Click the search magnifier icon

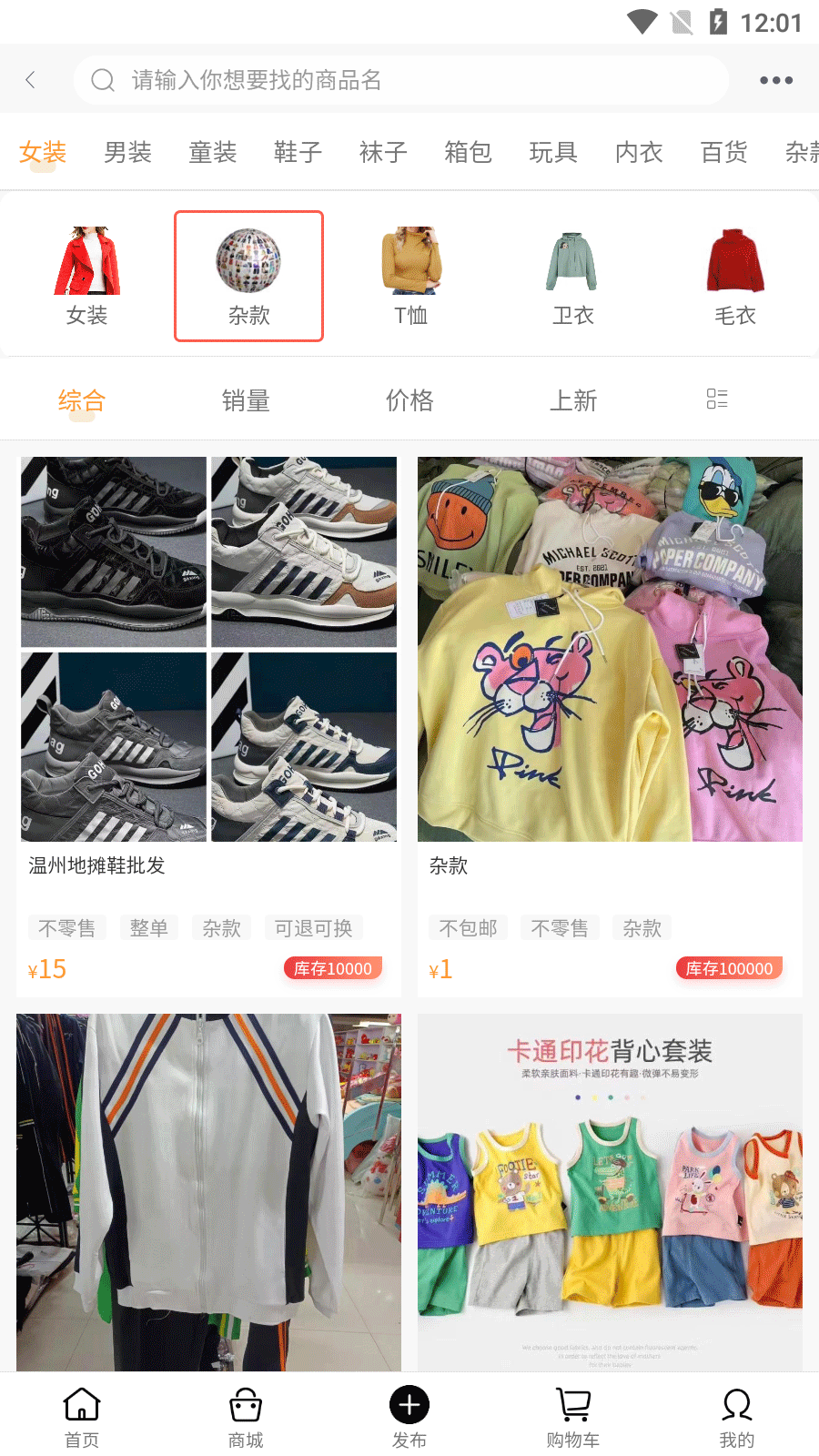point(101,80)
